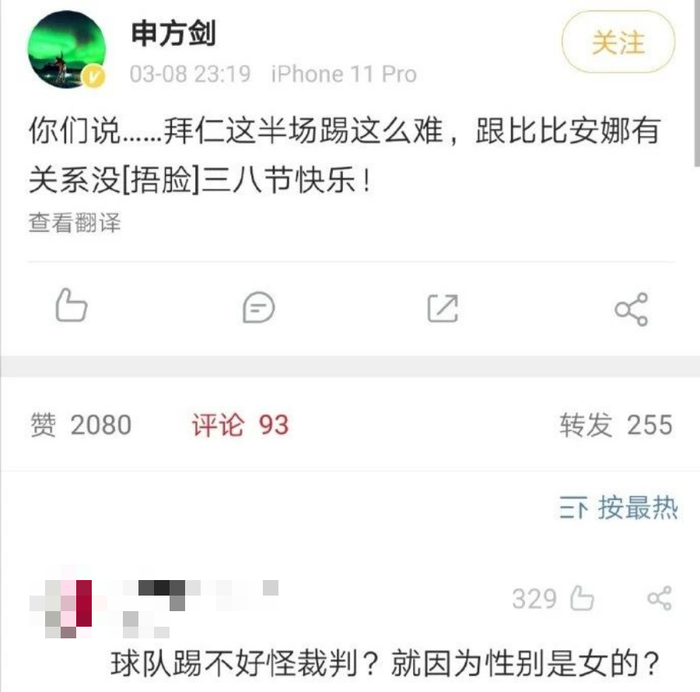700x692 pixels.
Task: Like the post with the thumbs-up icon
Action: tap(71, 306)
